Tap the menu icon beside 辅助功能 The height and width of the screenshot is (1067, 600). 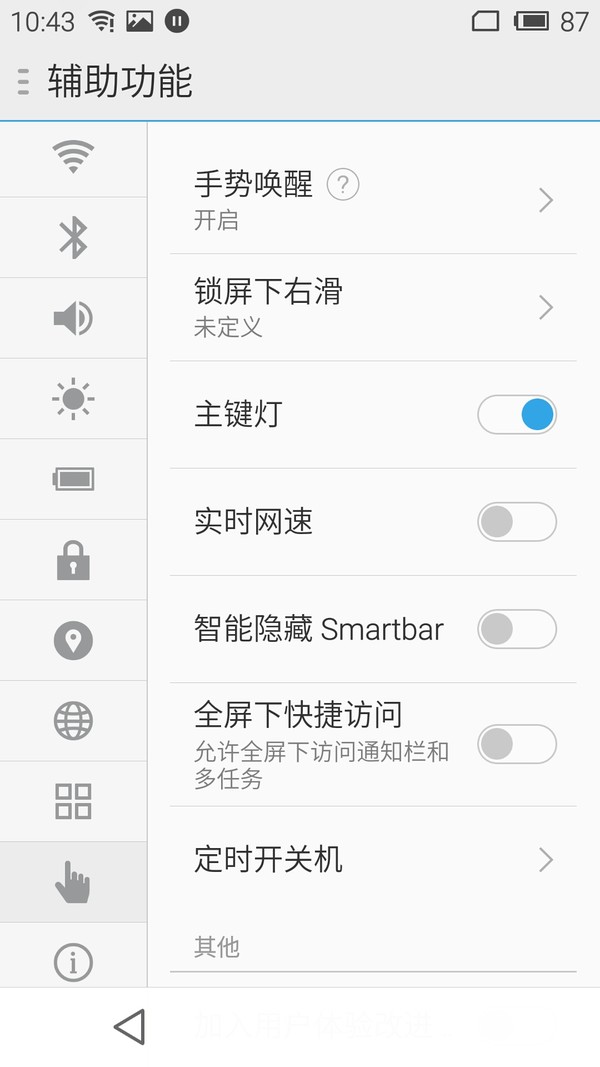tap(23, 82)
